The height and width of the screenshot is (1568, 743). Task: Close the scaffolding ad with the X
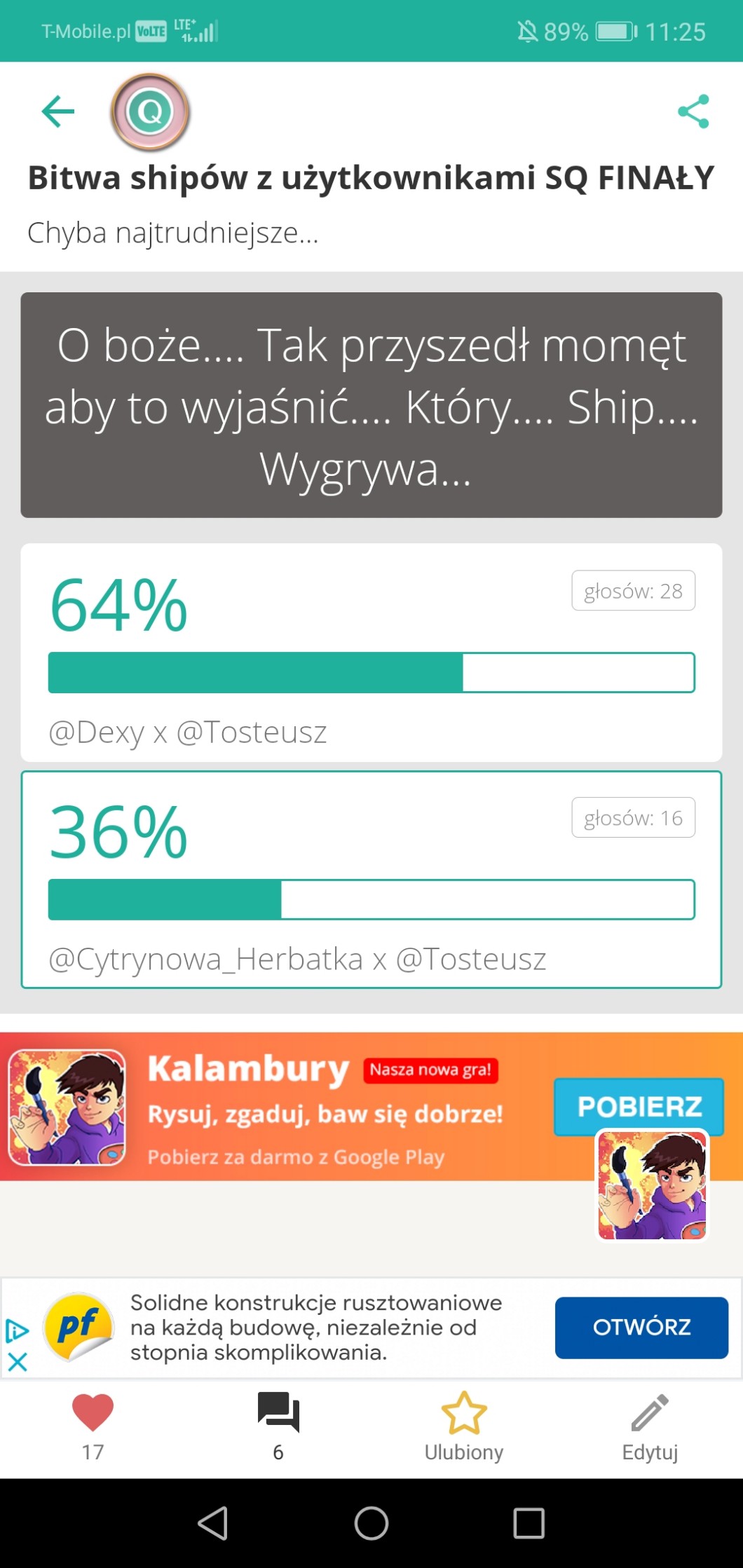(x=18, y=1362)
